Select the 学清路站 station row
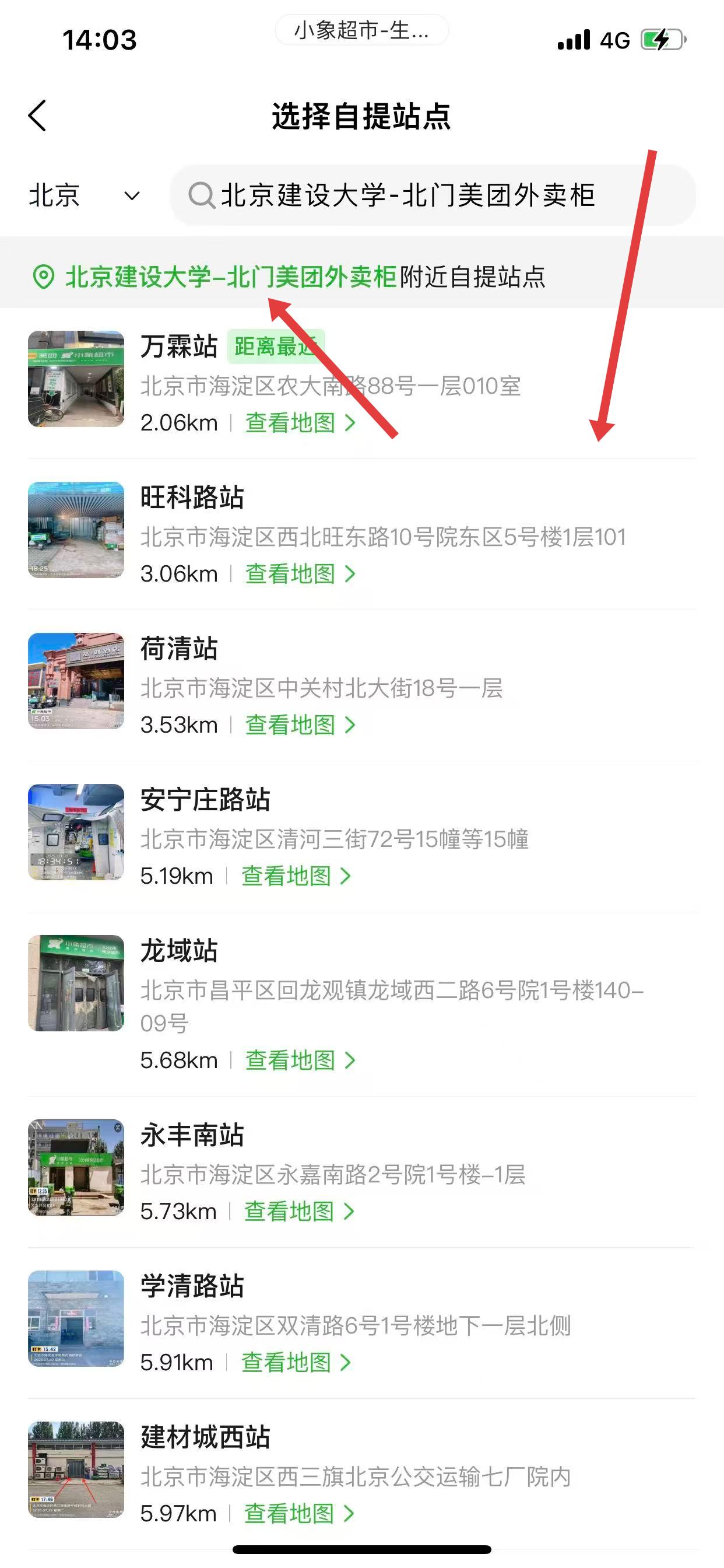The image size is (724, 1568). coord(192,1286)
